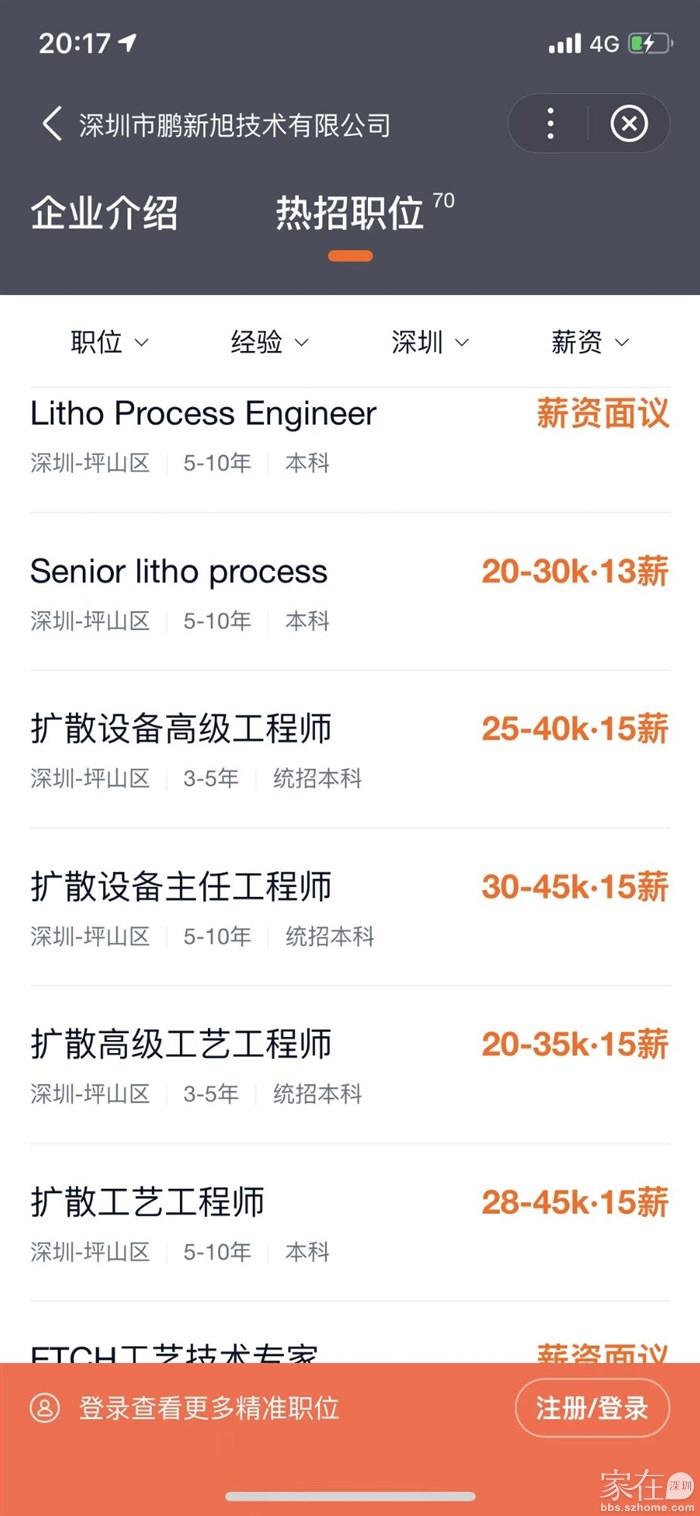
Task: Open the Litho Process Engineer job
Action: pyautogui.click(x=204, y=414)
